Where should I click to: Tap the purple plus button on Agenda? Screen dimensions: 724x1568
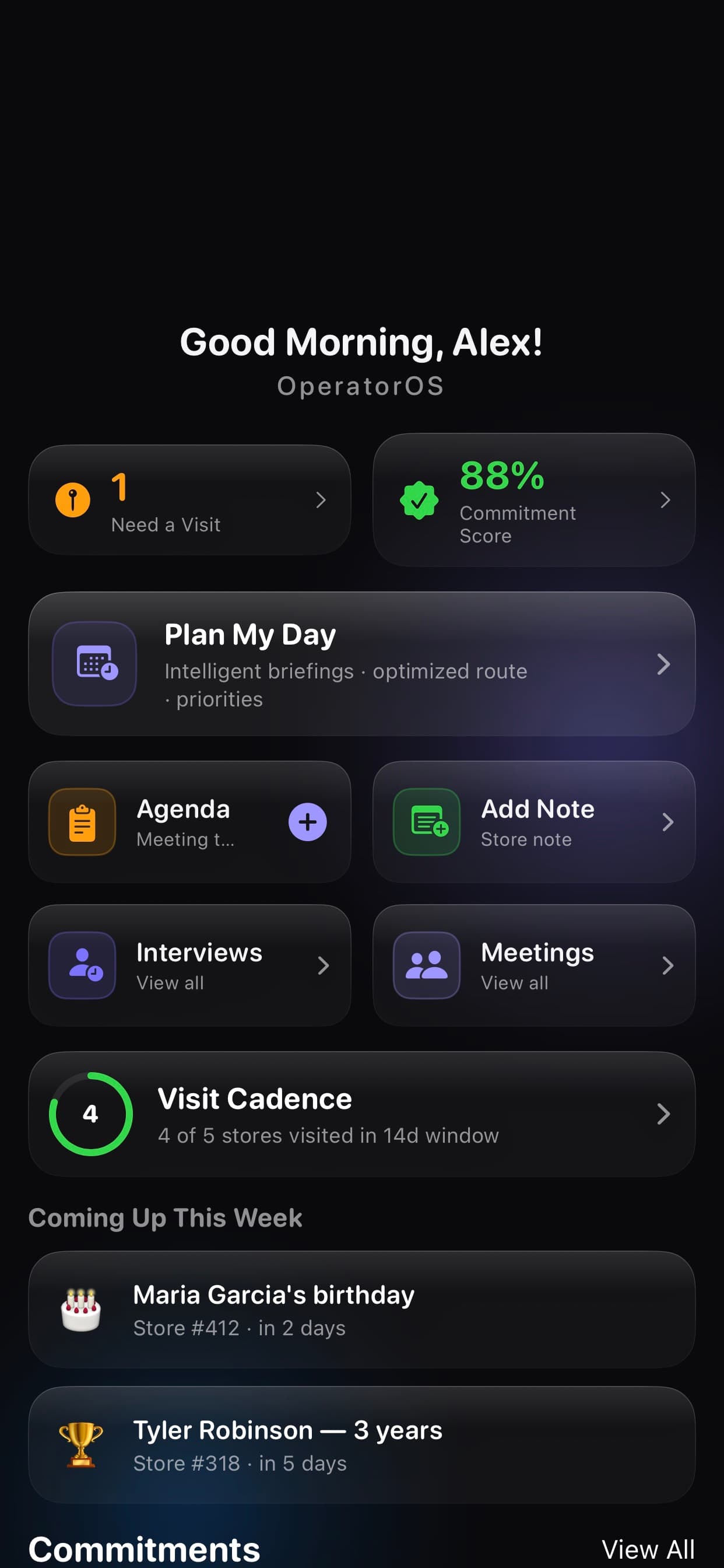307,821
